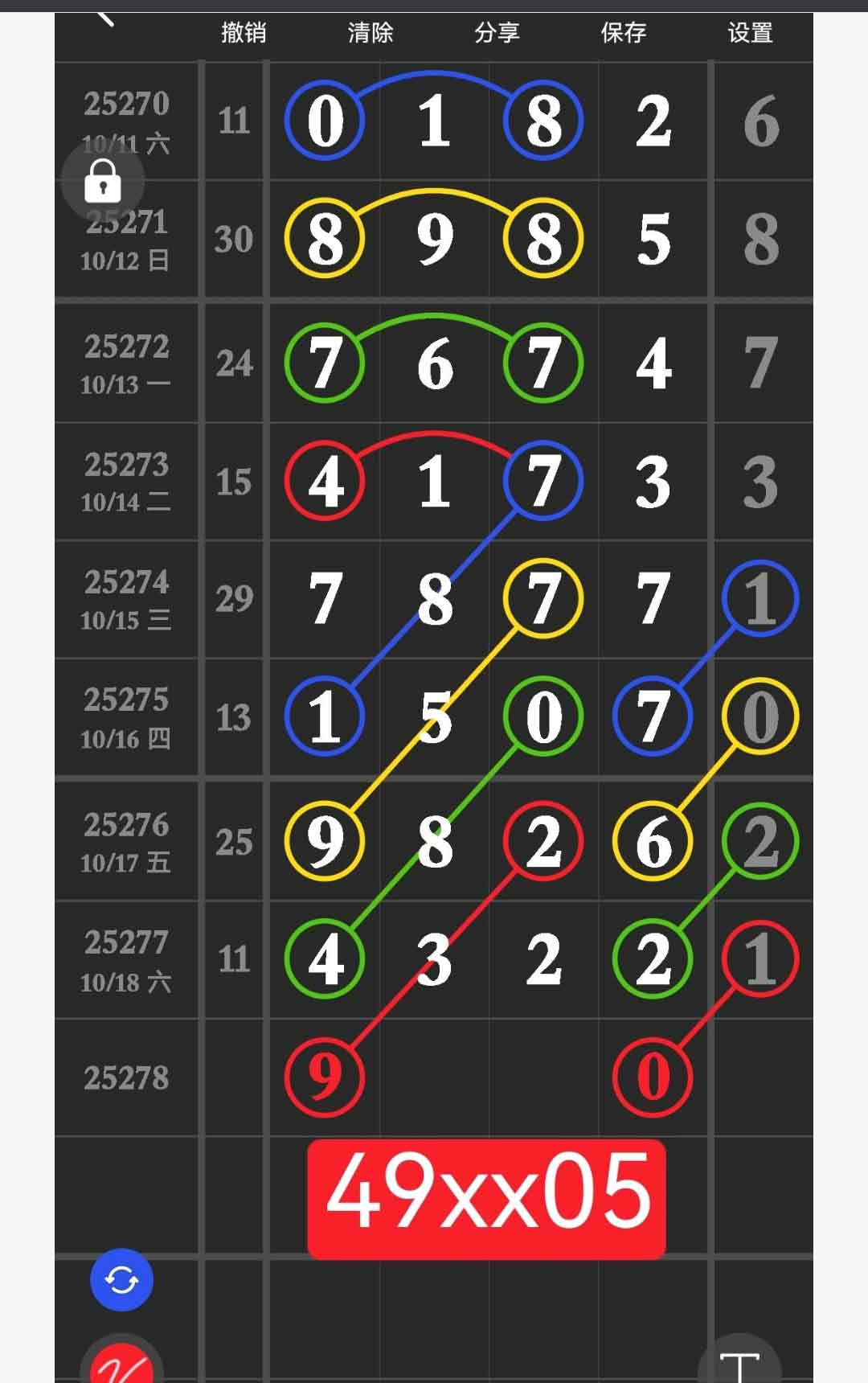Tap 撤销 to undo last action

point(244,33)
